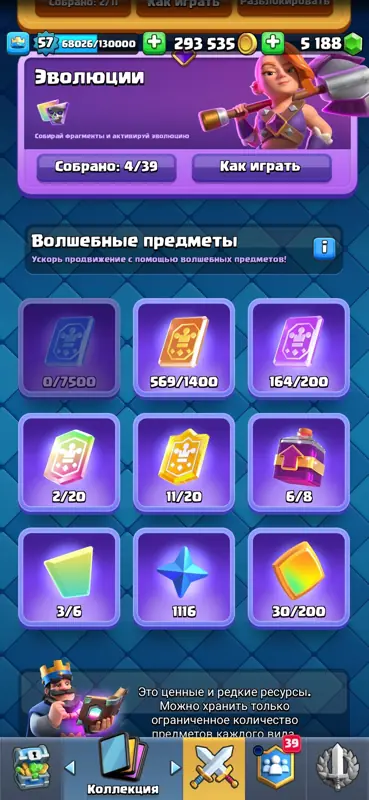Open the orange book tile 569/1400
This screenshot has height=800, width=369.
tap(184, 348)
